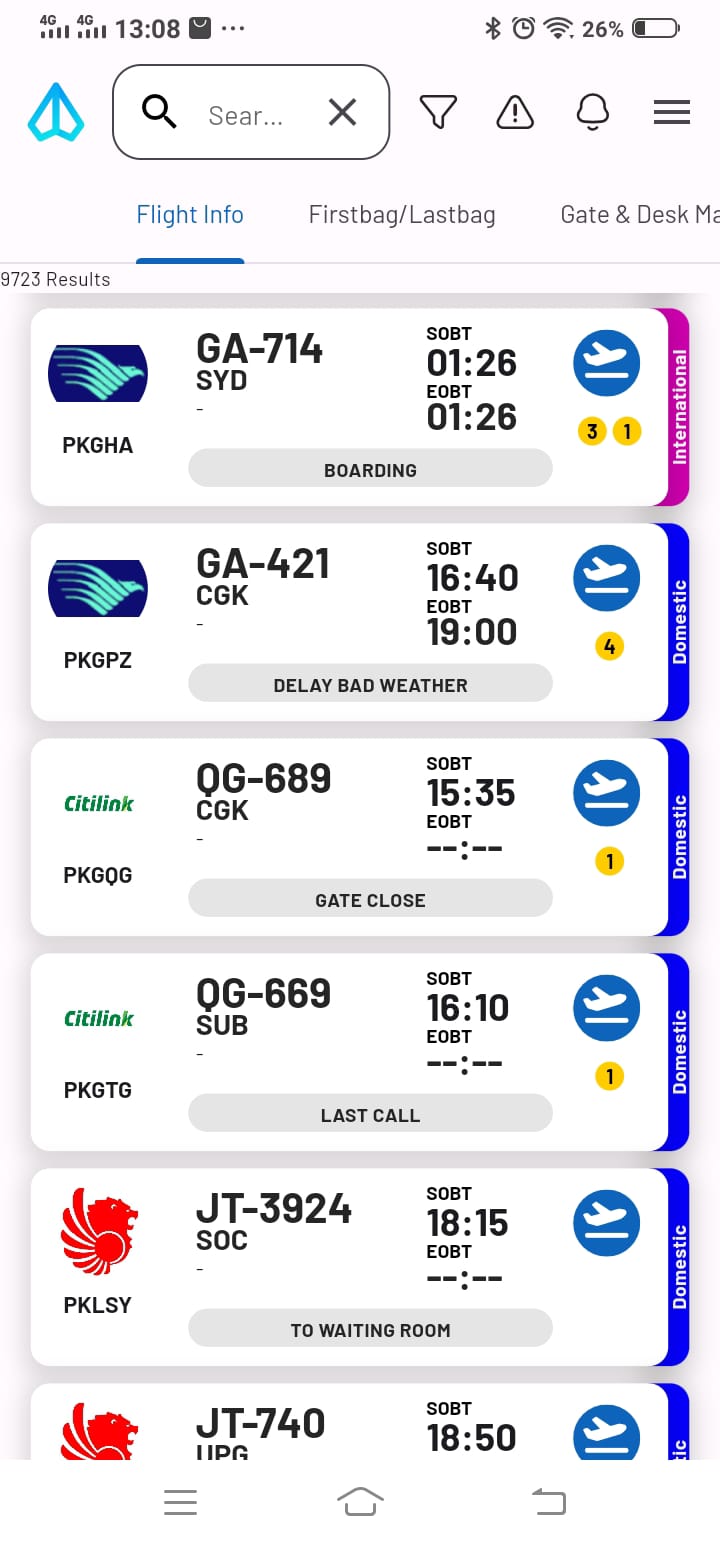Open the Gate & Desk tab
Screen dimensions: 720x1544
click(637, 214)
